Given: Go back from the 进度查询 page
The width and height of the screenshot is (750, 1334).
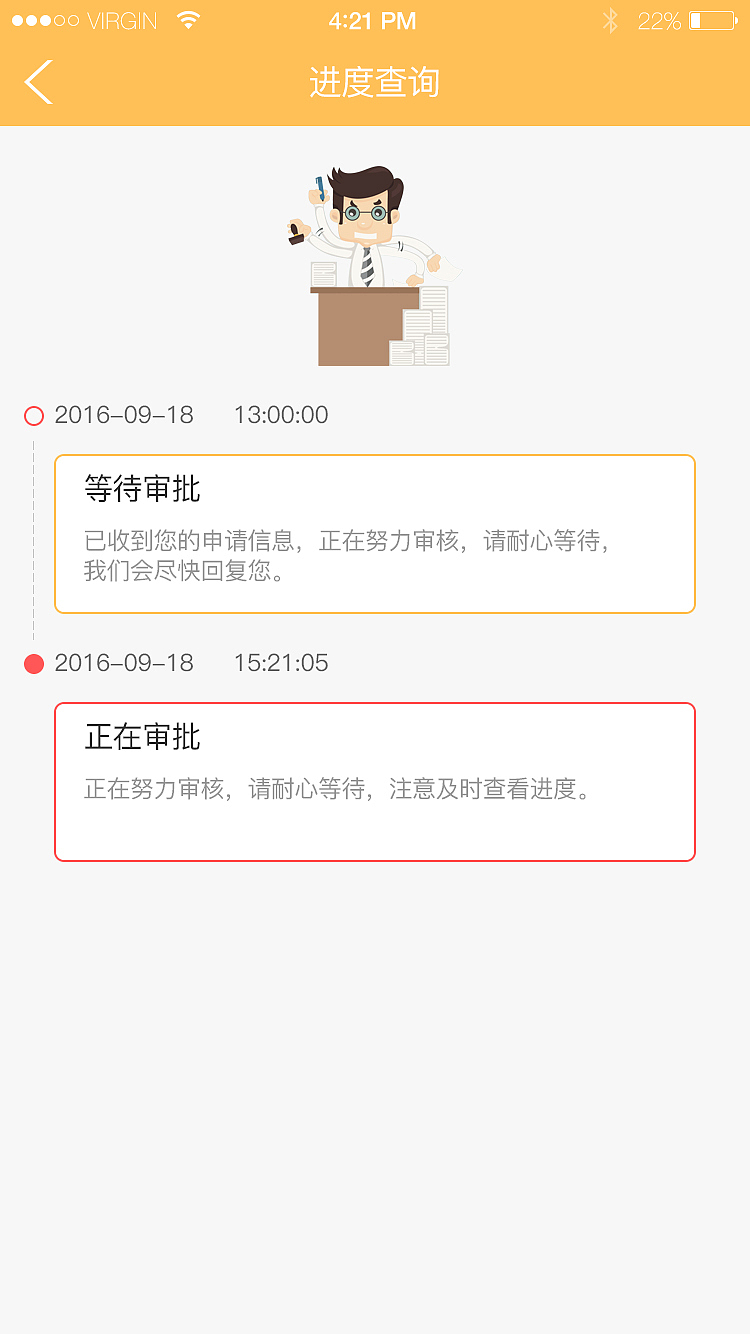Looking at the screenshot, I should [x=39, y=82].
